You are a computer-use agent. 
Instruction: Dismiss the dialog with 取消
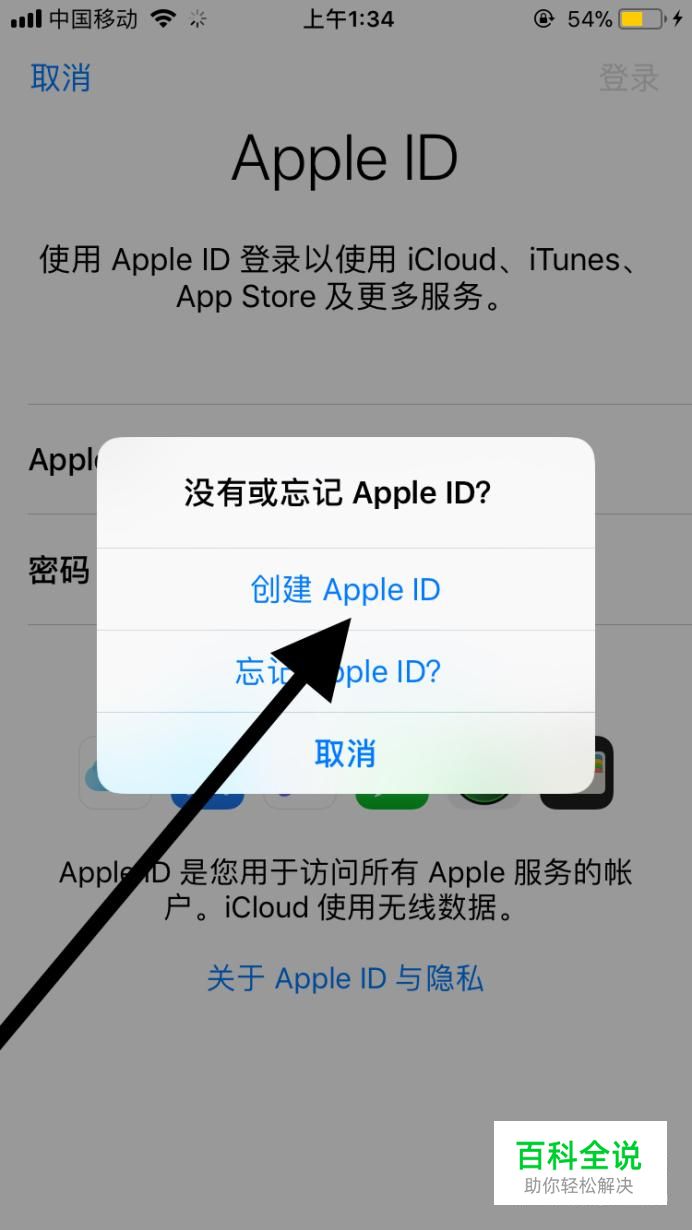point(345,753)
